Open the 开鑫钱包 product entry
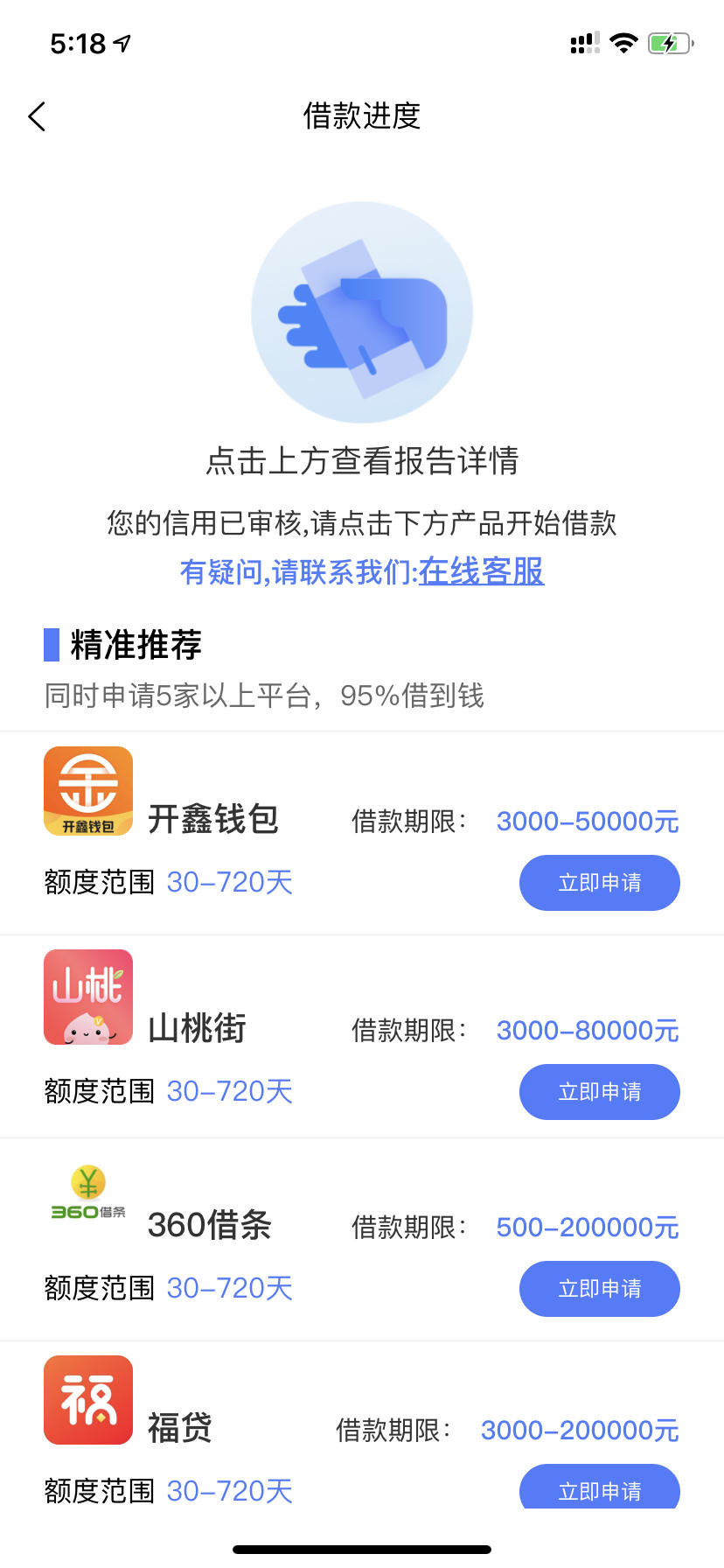 (362, 833)
